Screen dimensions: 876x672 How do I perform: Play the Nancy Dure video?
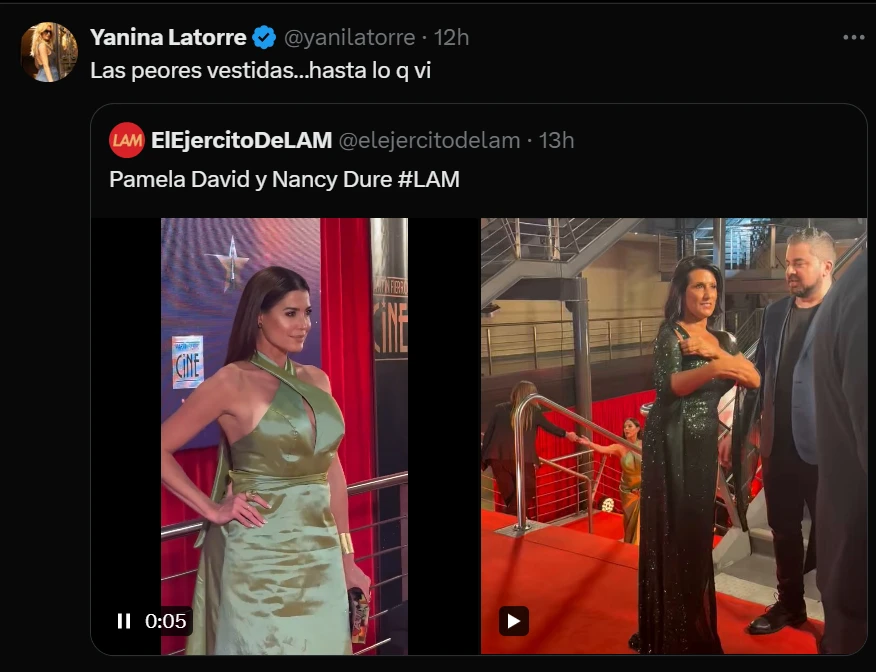514,621
